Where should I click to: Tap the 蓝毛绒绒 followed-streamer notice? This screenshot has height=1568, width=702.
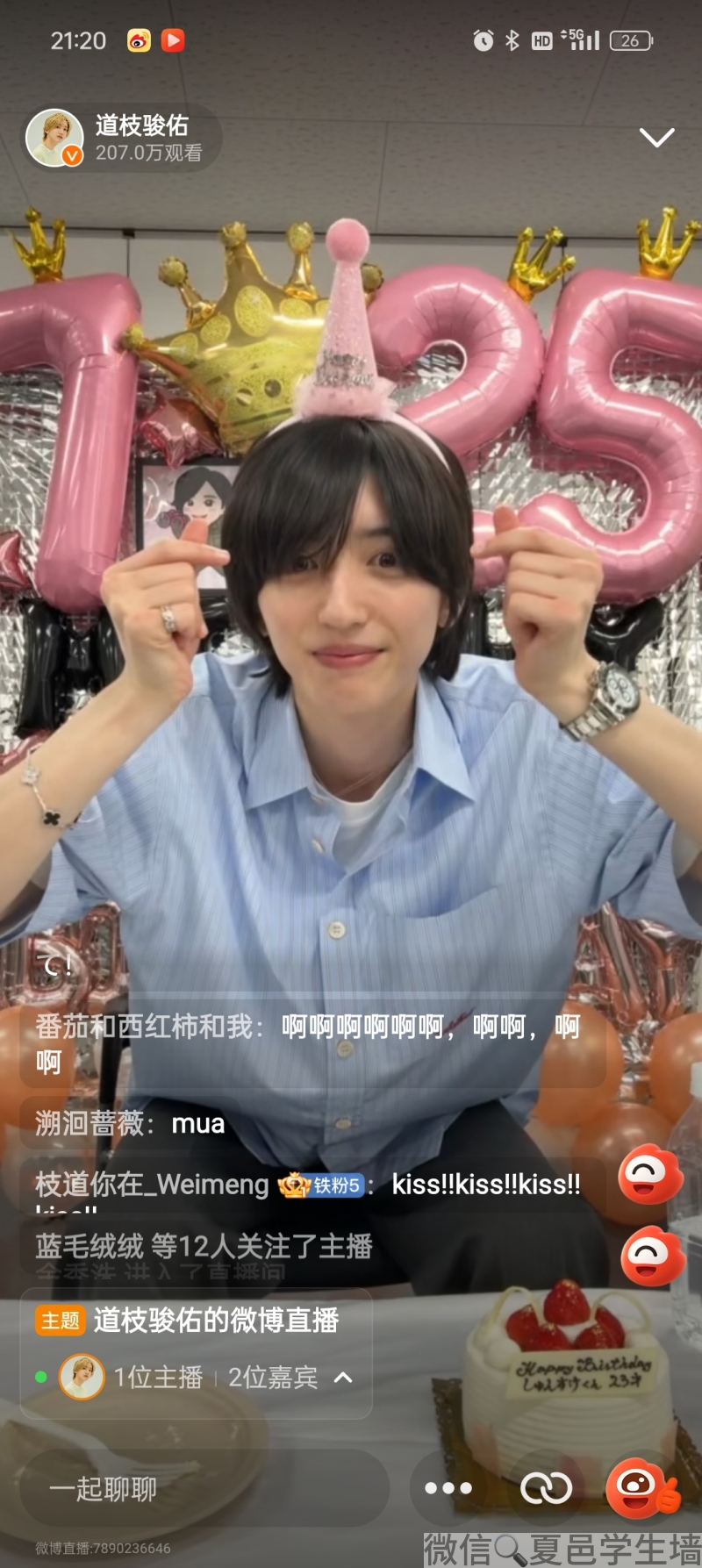point(204,1246)
